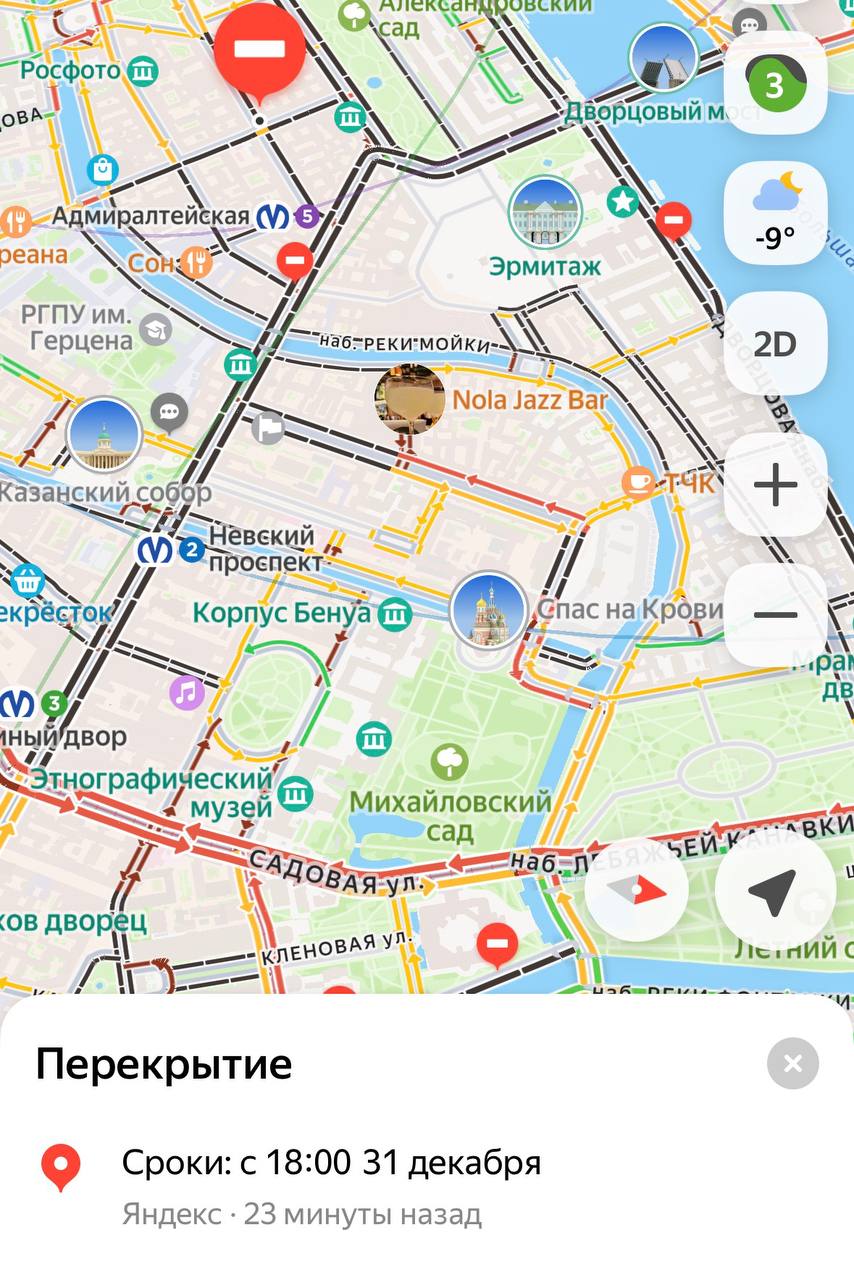
Task: Open the traffic level 3 indicator
Action: tap(775, 84)
